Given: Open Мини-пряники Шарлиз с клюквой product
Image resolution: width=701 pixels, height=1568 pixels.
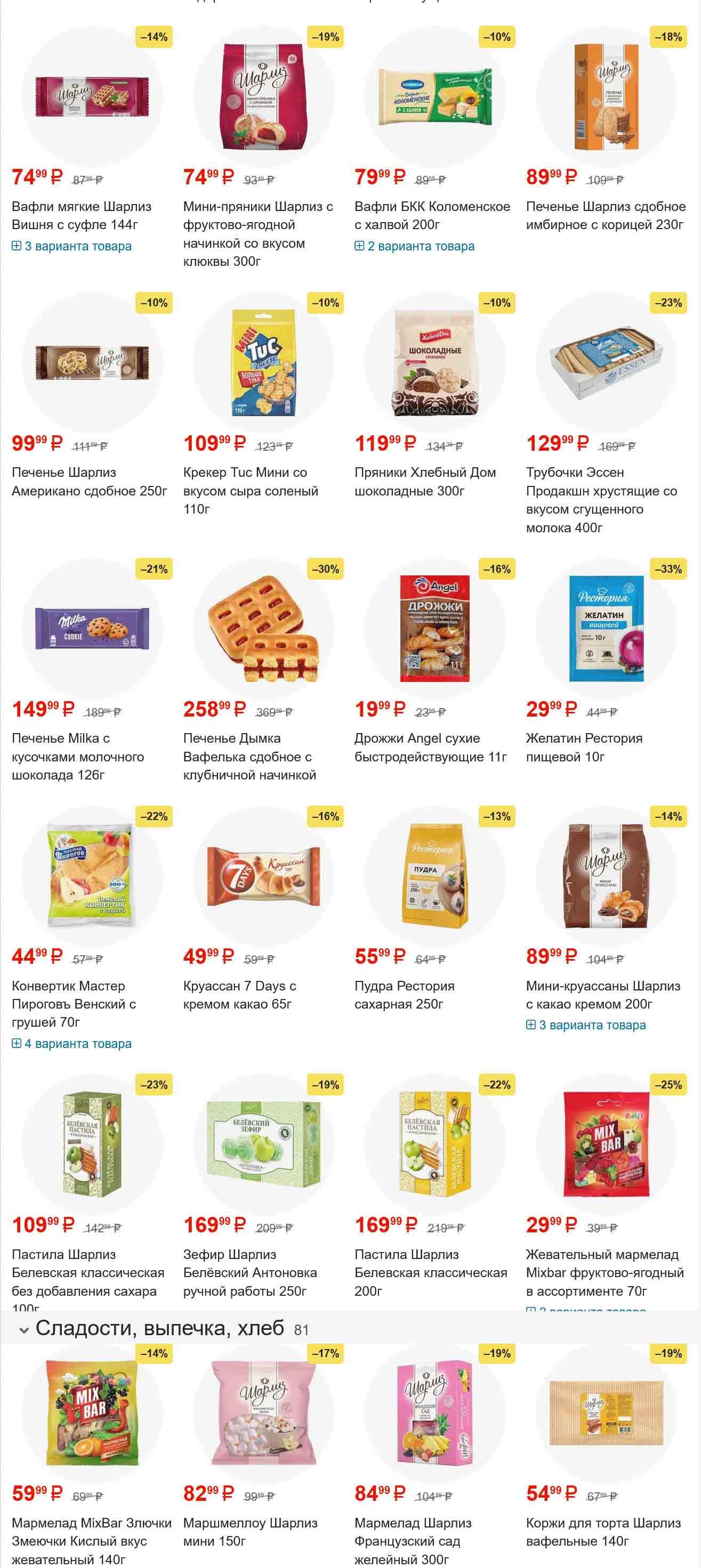Looking at the screenshot, I should pos(258,233).
